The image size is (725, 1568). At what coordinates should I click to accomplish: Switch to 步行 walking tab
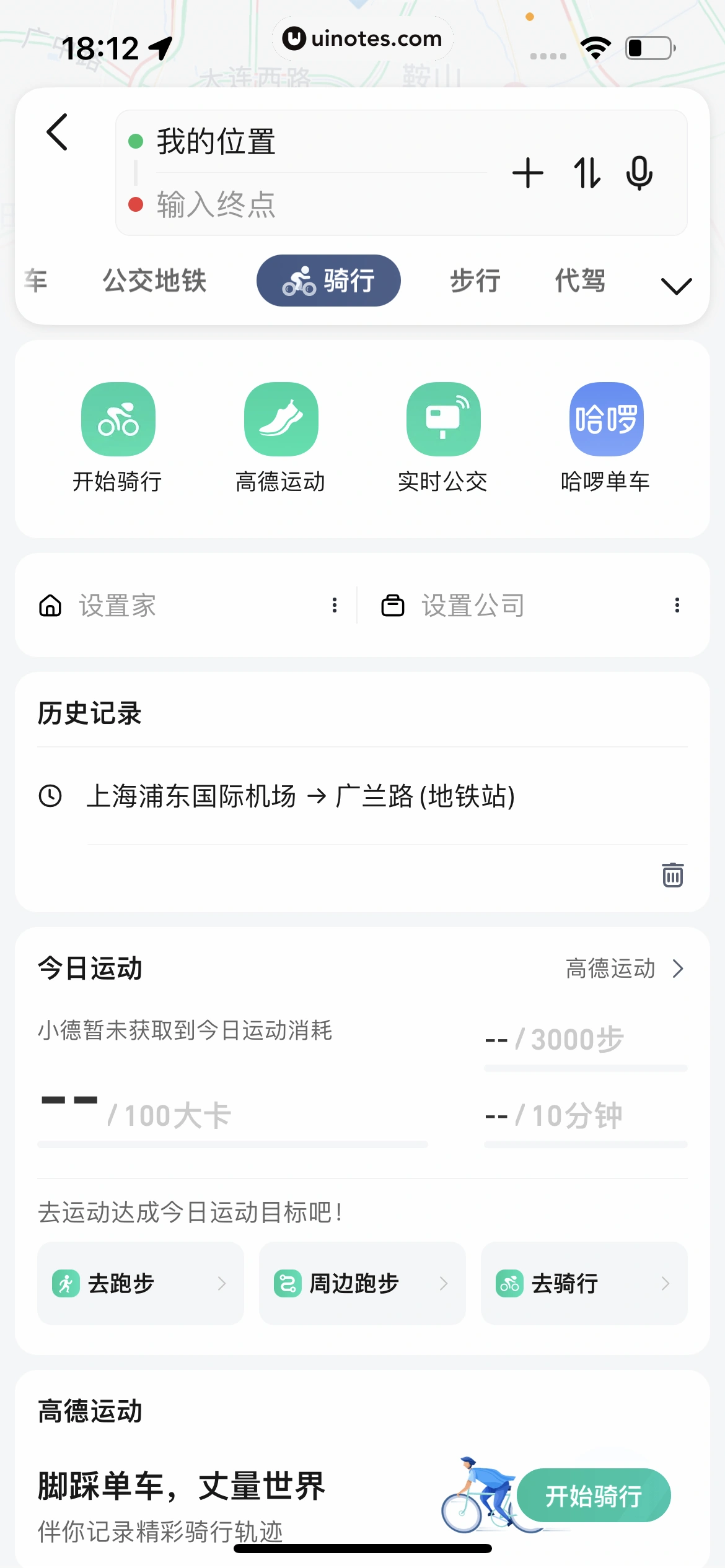pyautogui.click(x=475, y=281)
